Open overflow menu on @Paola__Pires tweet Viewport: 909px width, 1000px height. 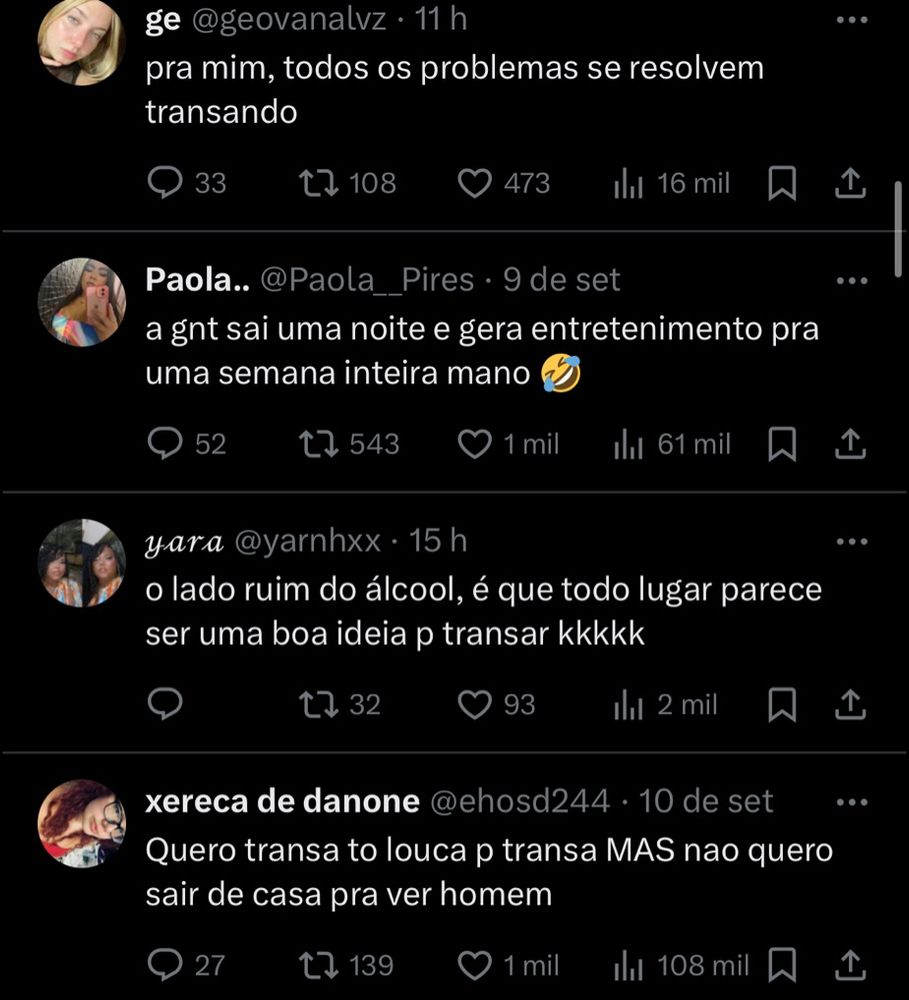coord(851,280)
